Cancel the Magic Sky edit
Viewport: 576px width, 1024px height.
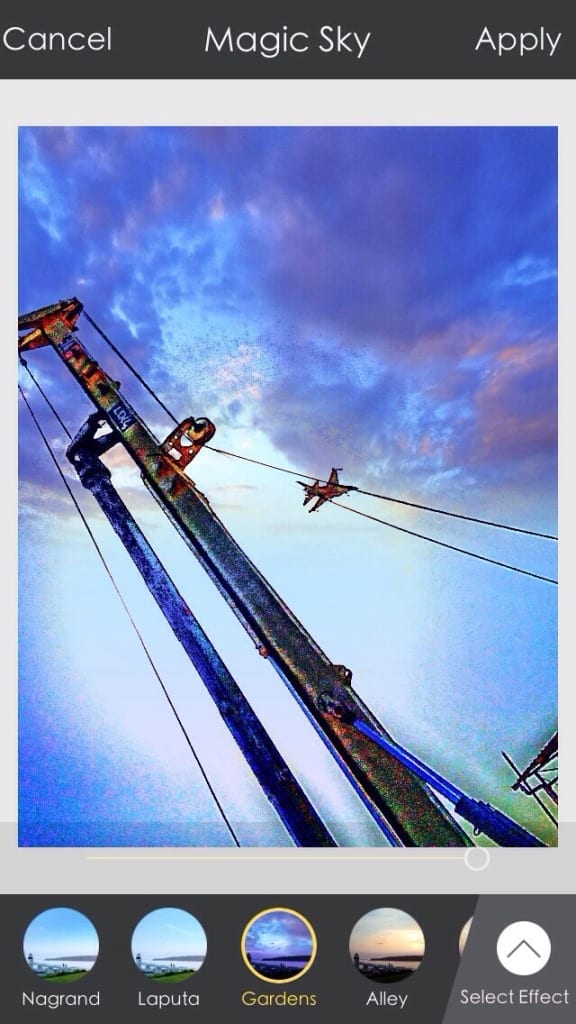coord(57,40)
